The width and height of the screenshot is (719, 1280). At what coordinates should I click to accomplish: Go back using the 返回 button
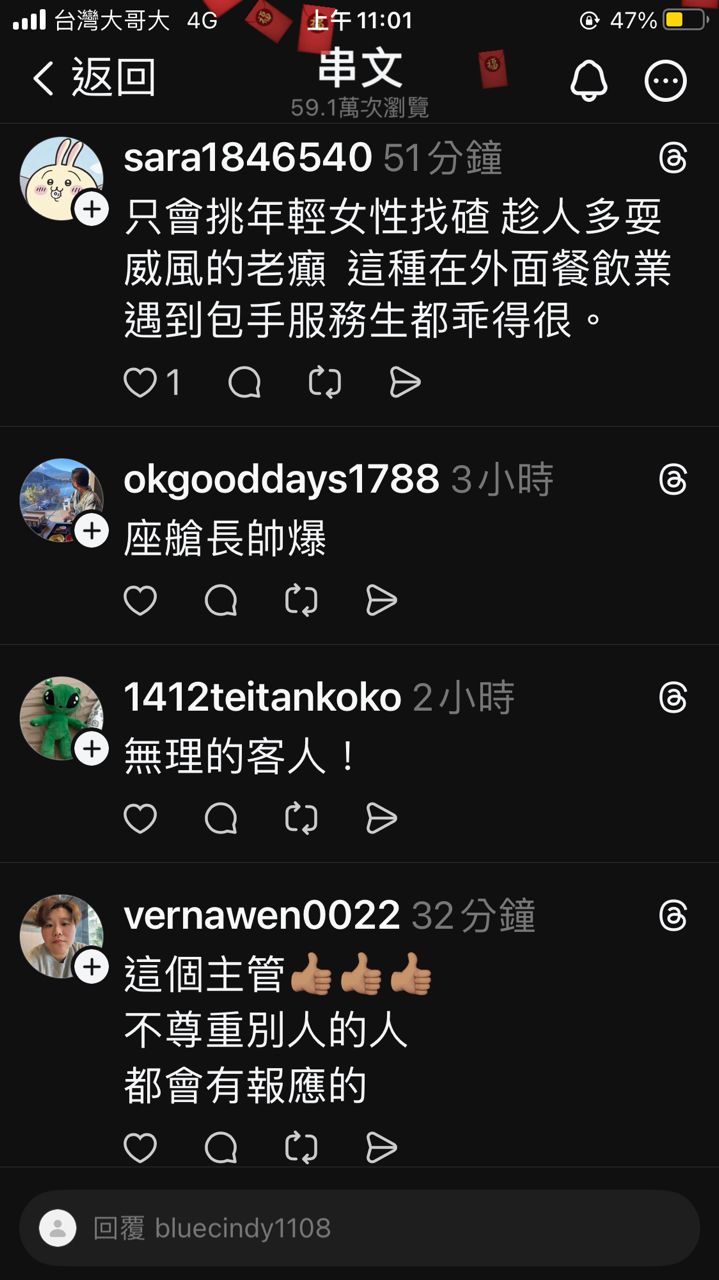pos(93,79)
